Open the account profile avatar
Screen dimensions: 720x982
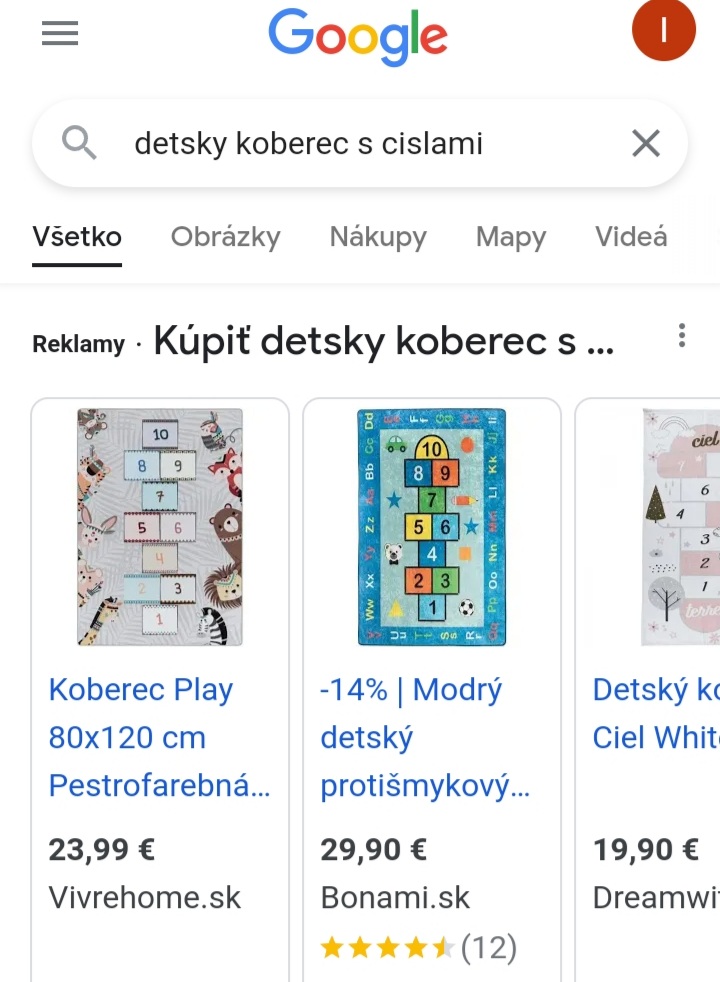(x=663, y=30)
